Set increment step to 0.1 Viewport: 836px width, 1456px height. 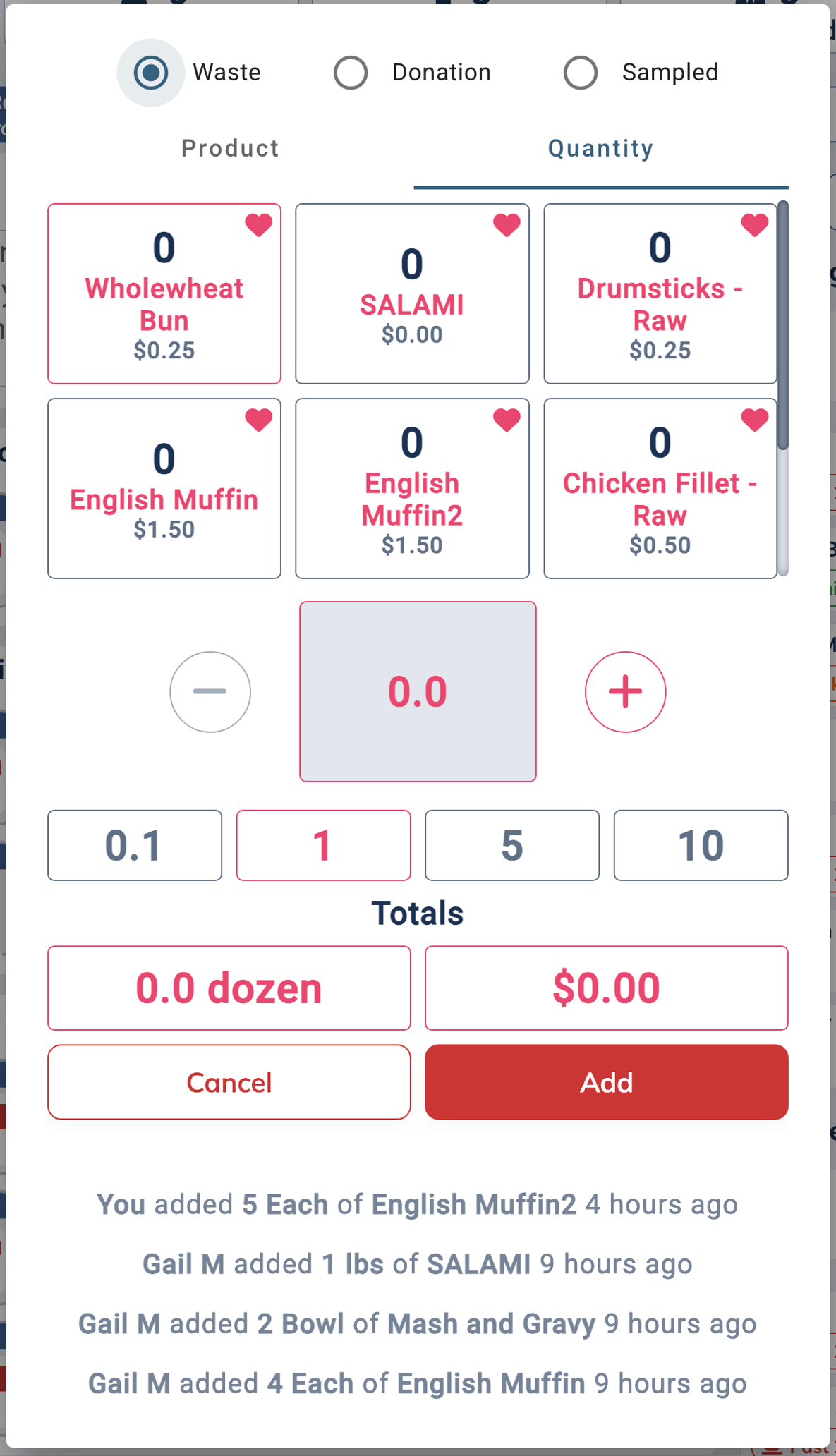tap(135, 845)
